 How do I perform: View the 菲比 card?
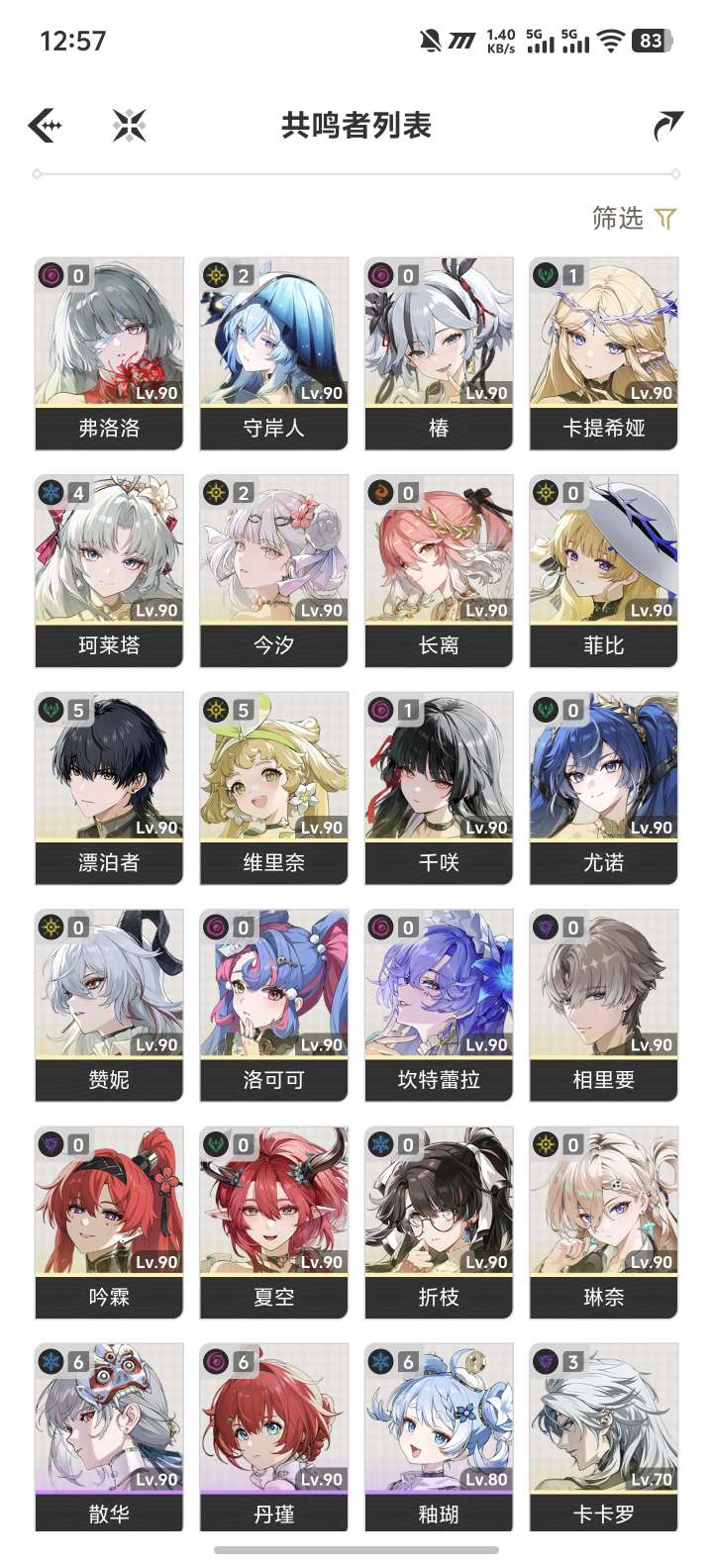[x=604, y=571]
